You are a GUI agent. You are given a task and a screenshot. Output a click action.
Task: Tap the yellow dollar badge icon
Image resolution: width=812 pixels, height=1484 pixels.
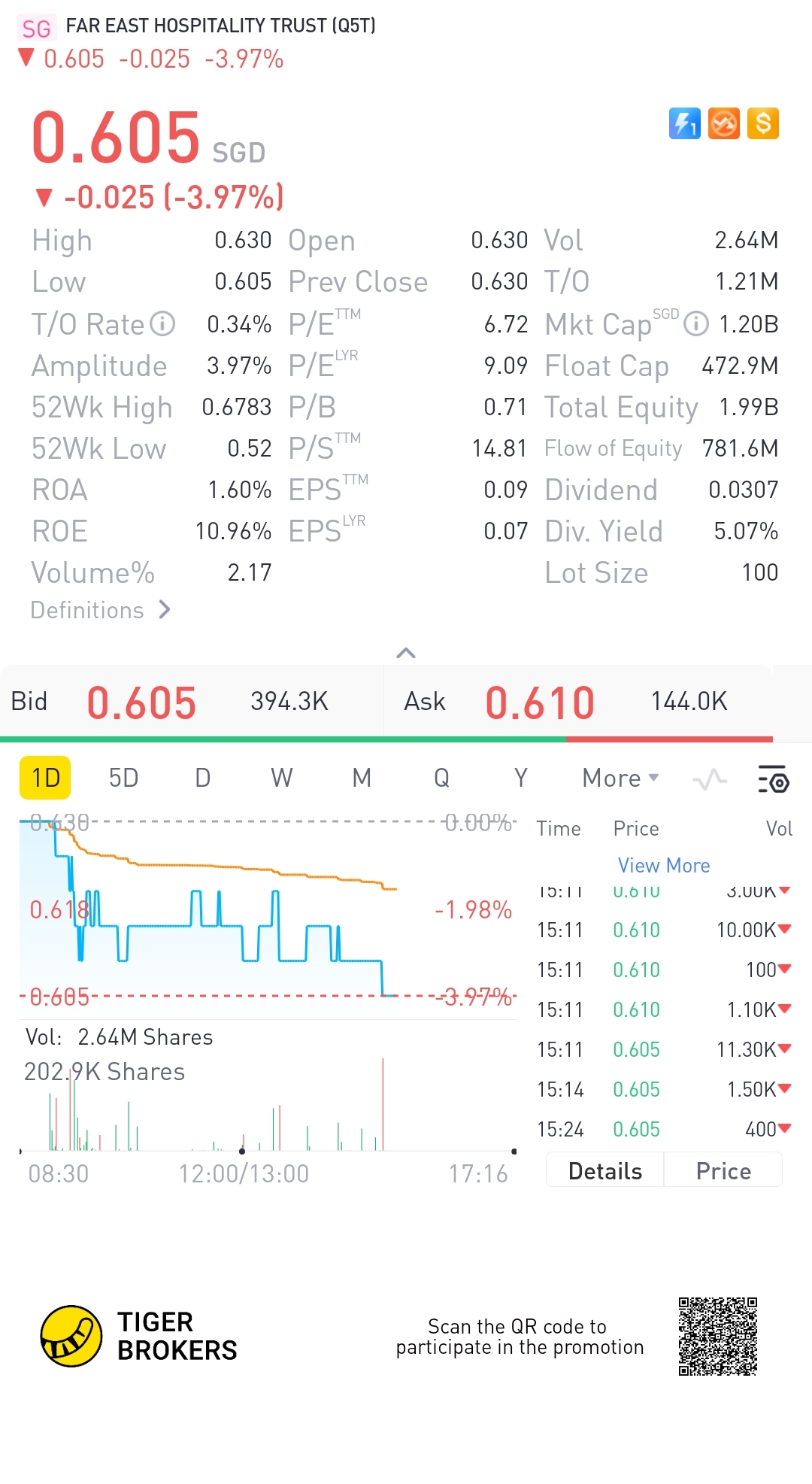763,123
